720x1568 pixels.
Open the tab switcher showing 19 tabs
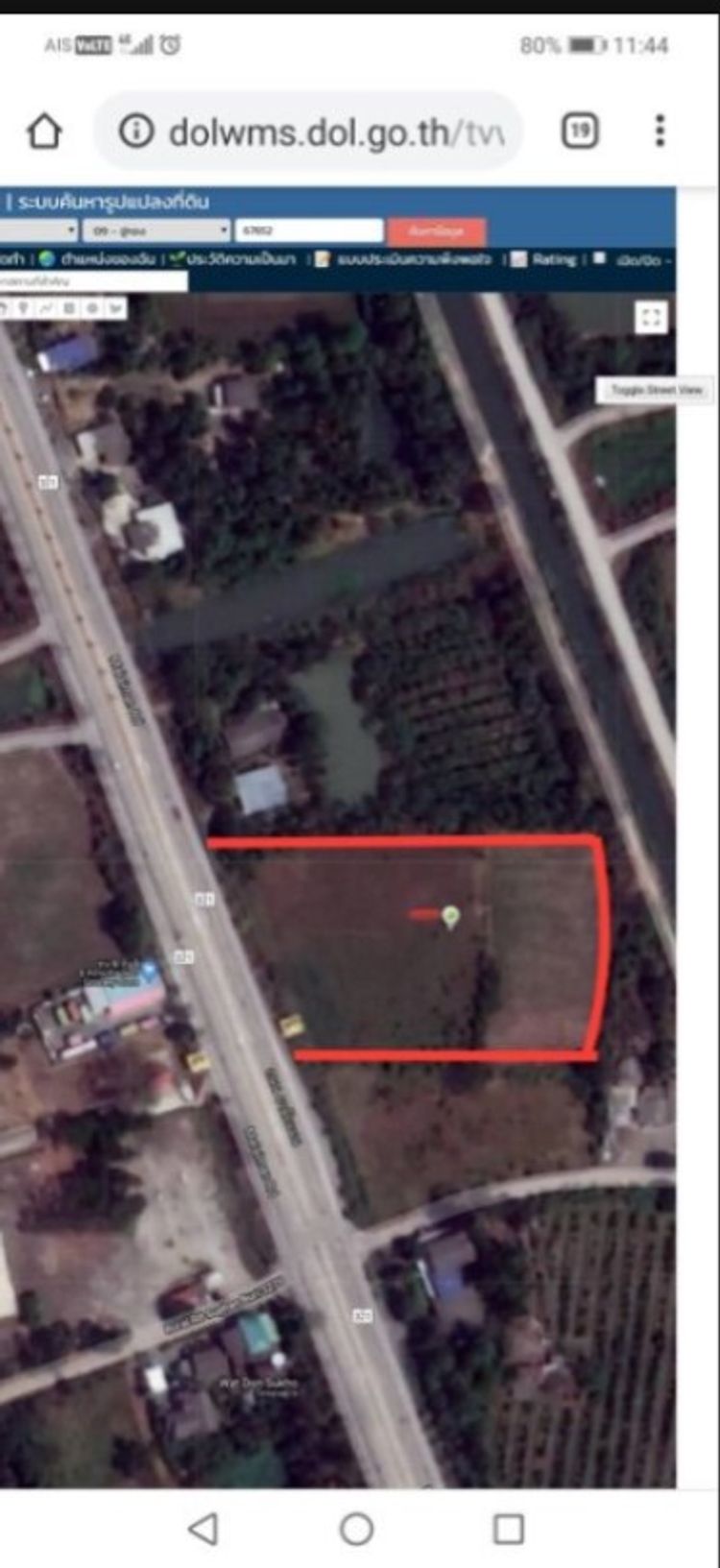tap(579, 131)
